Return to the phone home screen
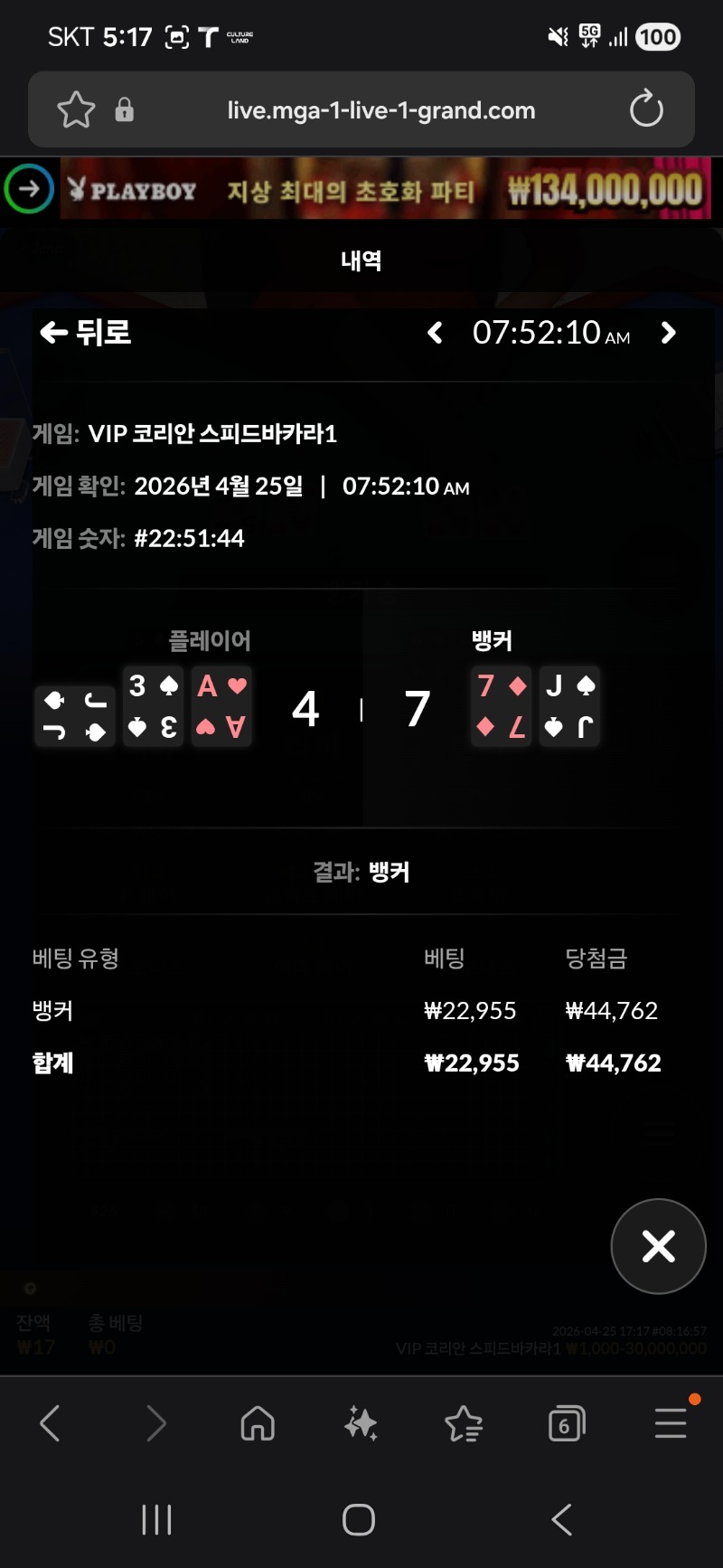 click(359, 1519)
